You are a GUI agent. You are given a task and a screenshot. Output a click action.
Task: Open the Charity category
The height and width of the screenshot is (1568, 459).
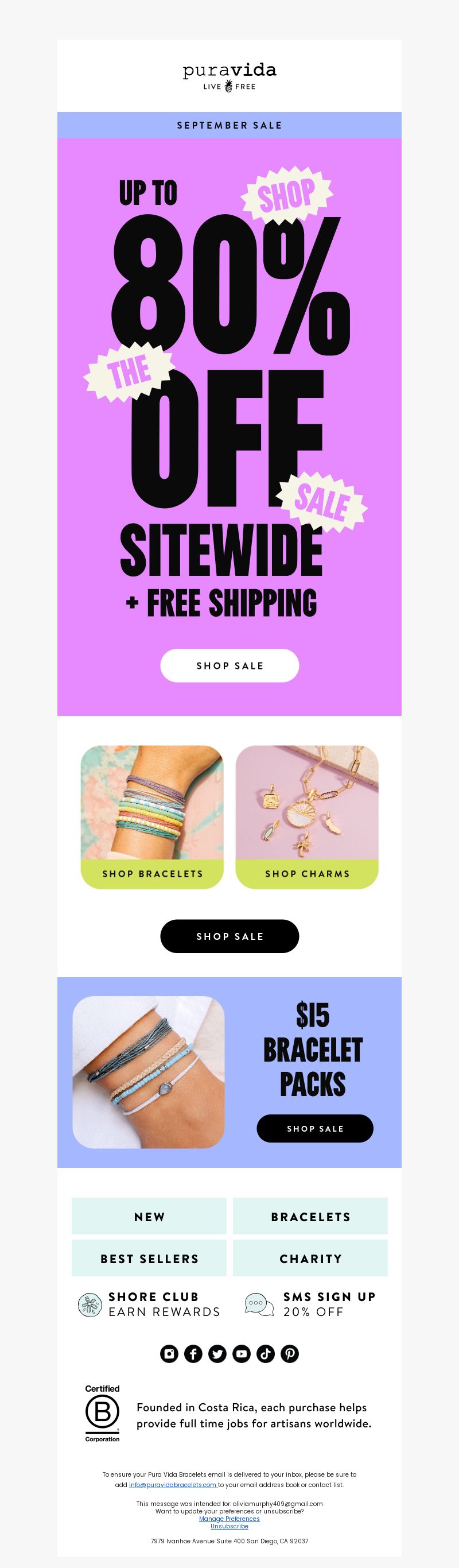[x=310, y=1258]
